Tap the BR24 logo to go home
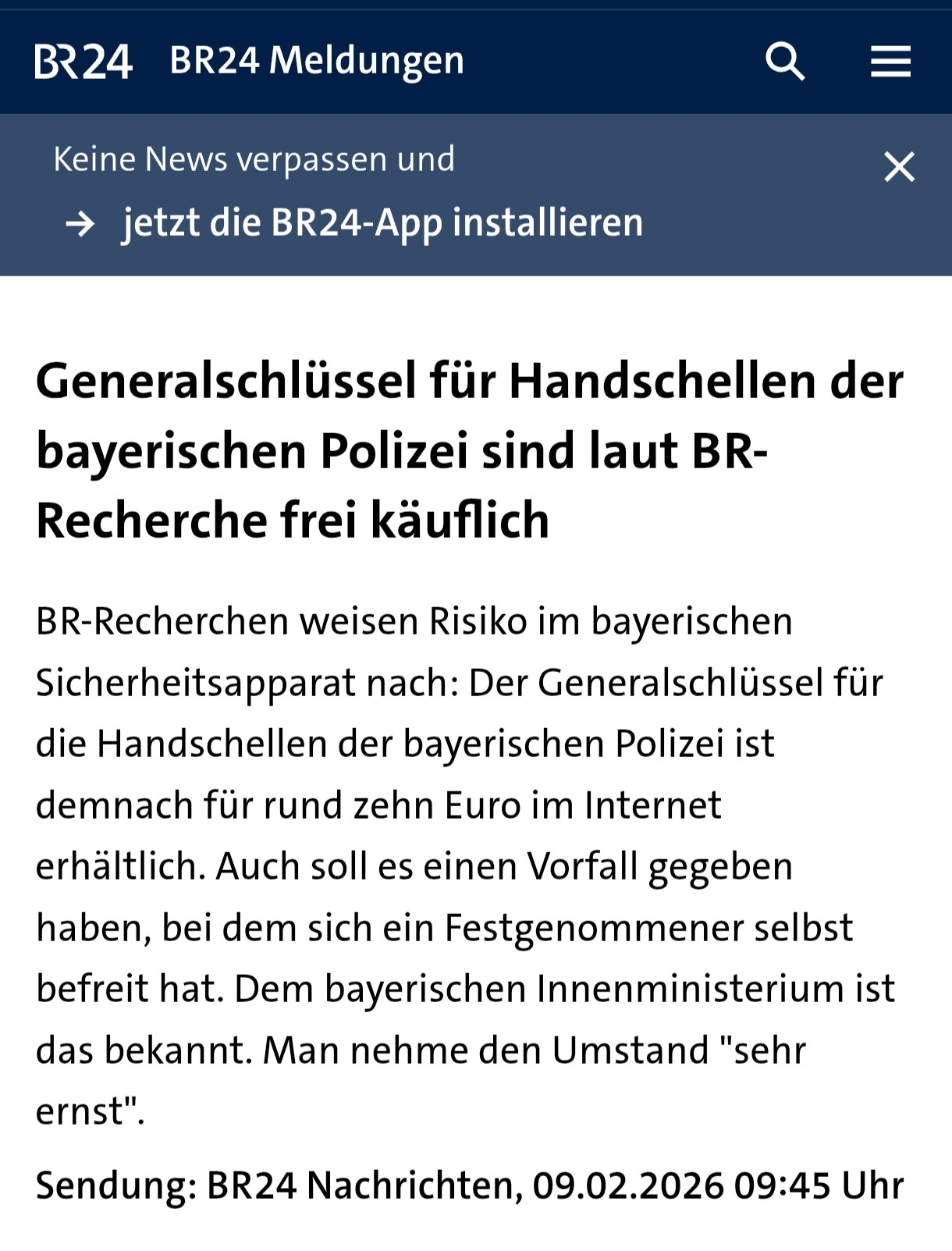 83,62
